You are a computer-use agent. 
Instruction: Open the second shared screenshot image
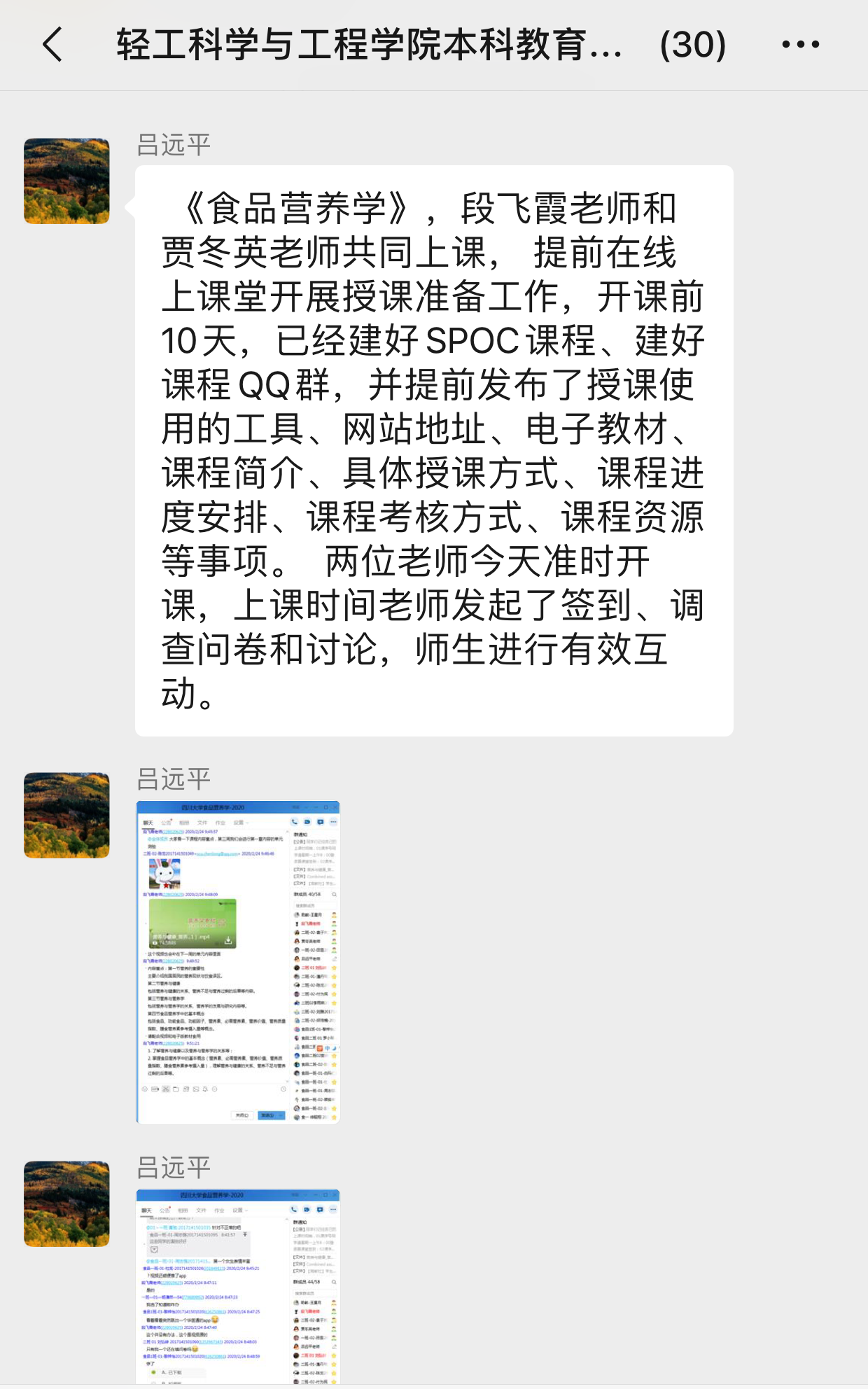click(x=238, y=1287)
